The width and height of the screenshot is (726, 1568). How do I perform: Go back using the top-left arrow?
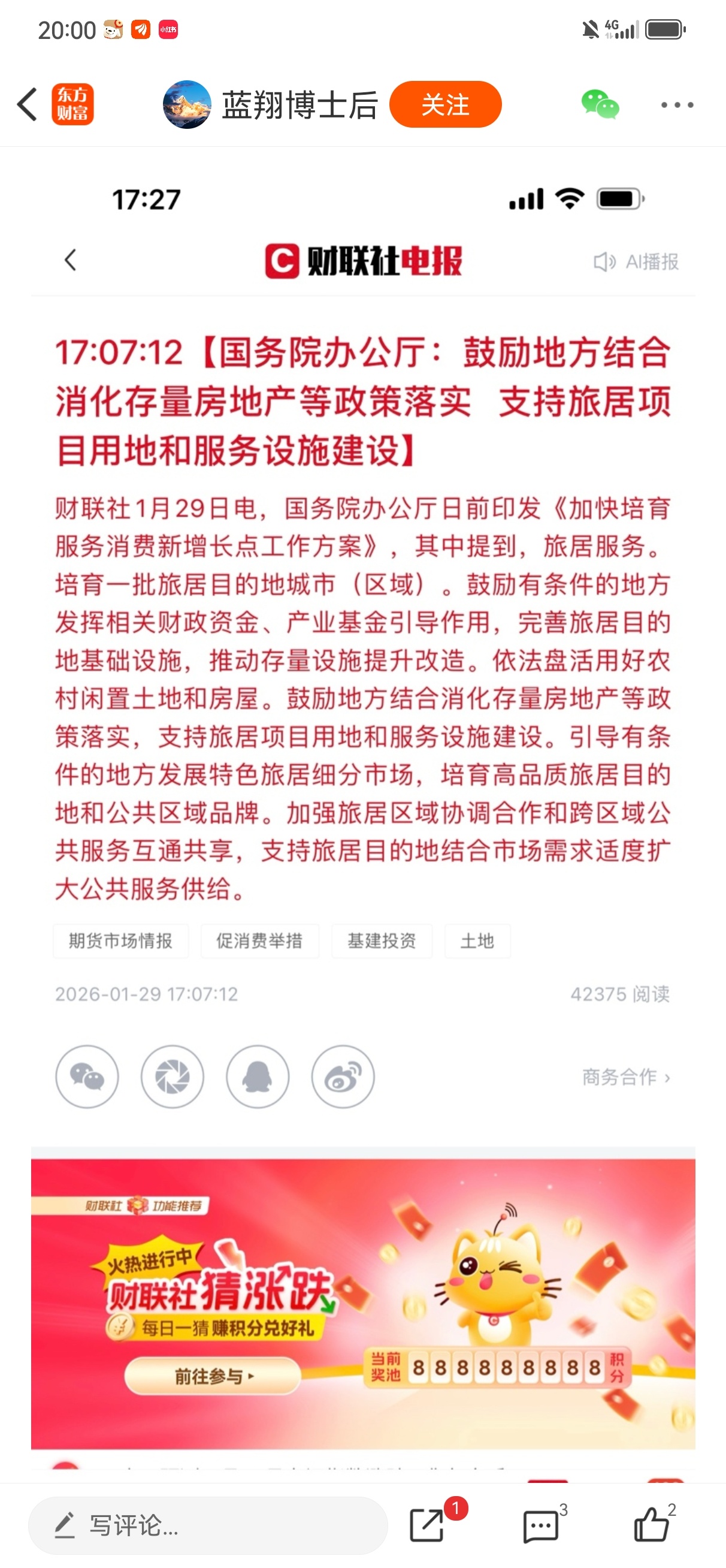pos(26,104)
